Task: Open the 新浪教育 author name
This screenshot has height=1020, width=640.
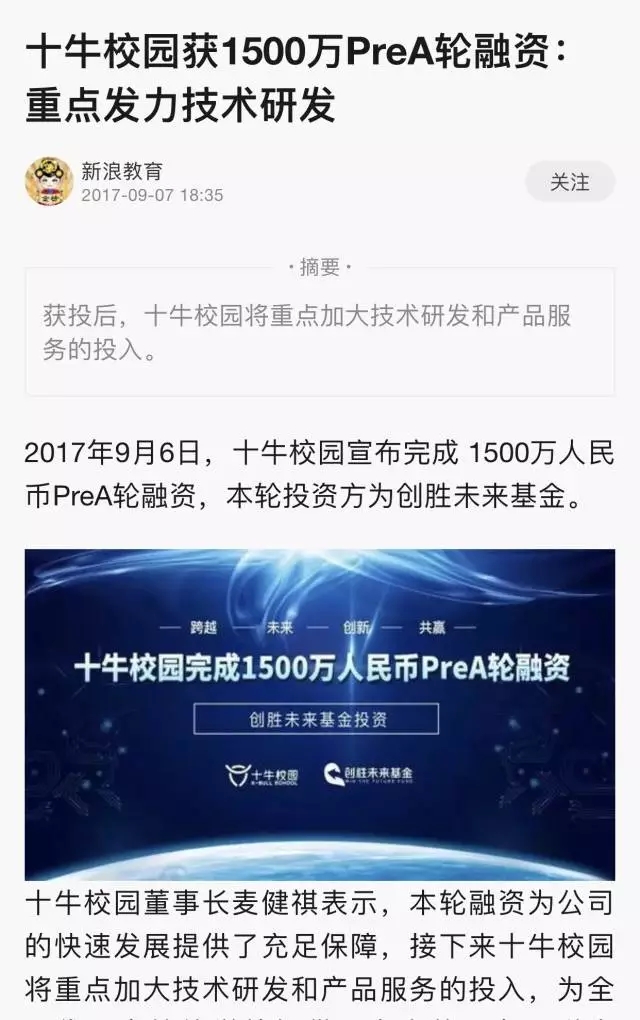Action: pyautogui.click(x=121, y=171)
